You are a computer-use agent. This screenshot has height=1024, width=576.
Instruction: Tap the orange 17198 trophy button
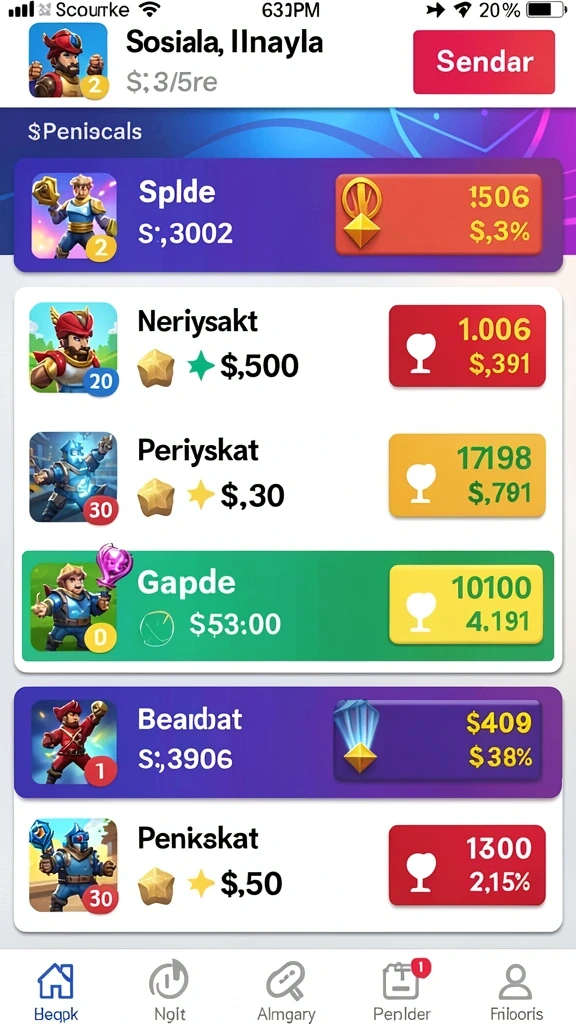(x=467, y=475)
